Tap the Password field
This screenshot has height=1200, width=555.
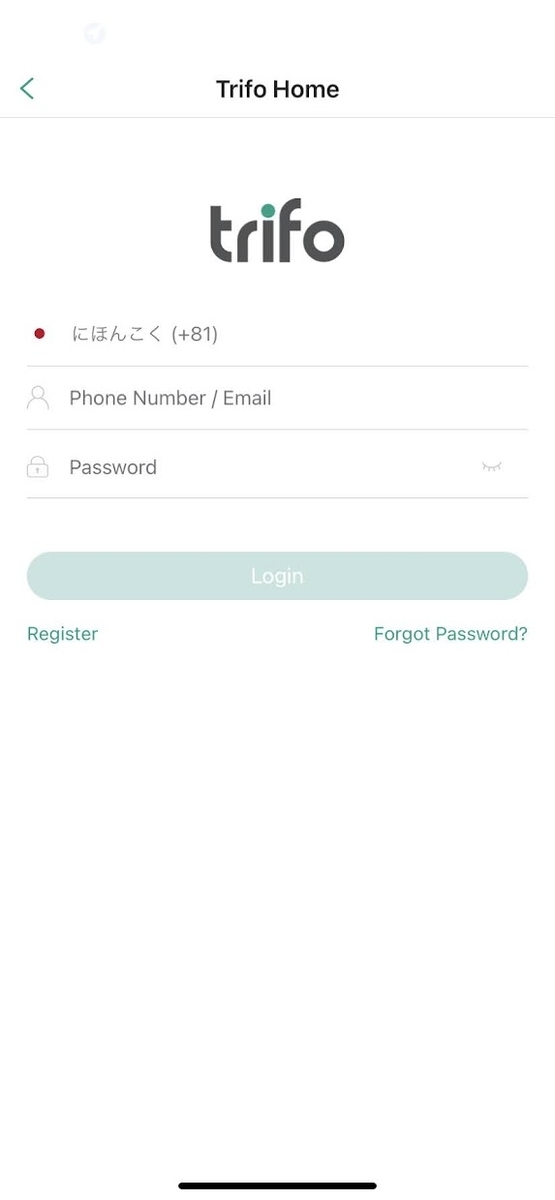point(250,467)
